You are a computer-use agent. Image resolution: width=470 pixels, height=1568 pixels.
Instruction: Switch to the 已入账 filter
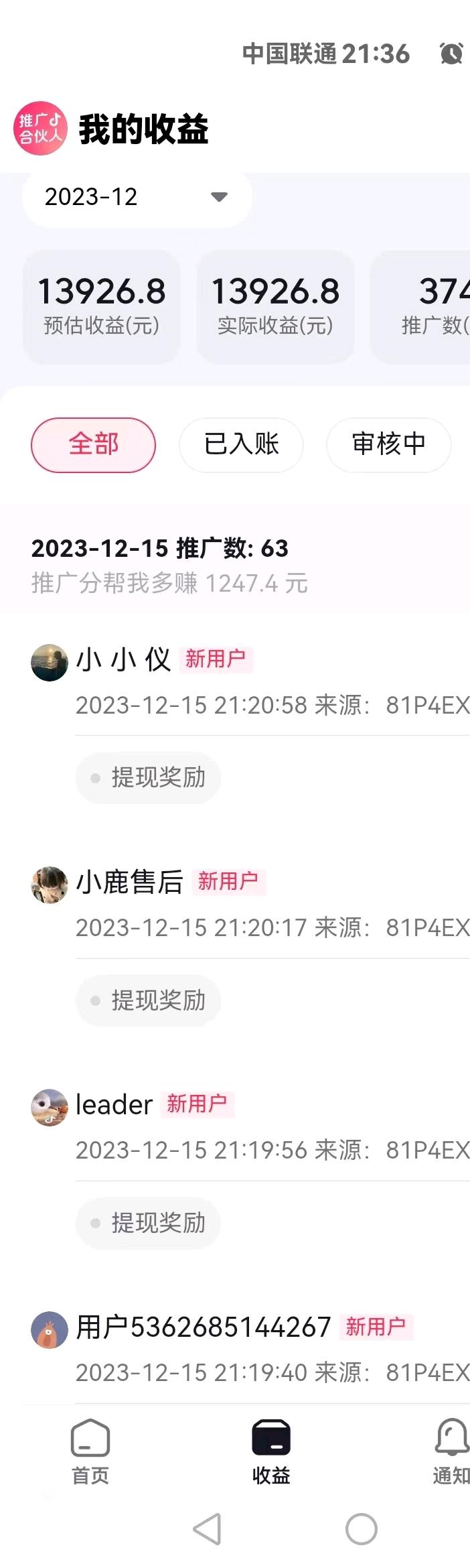point(241,445)
